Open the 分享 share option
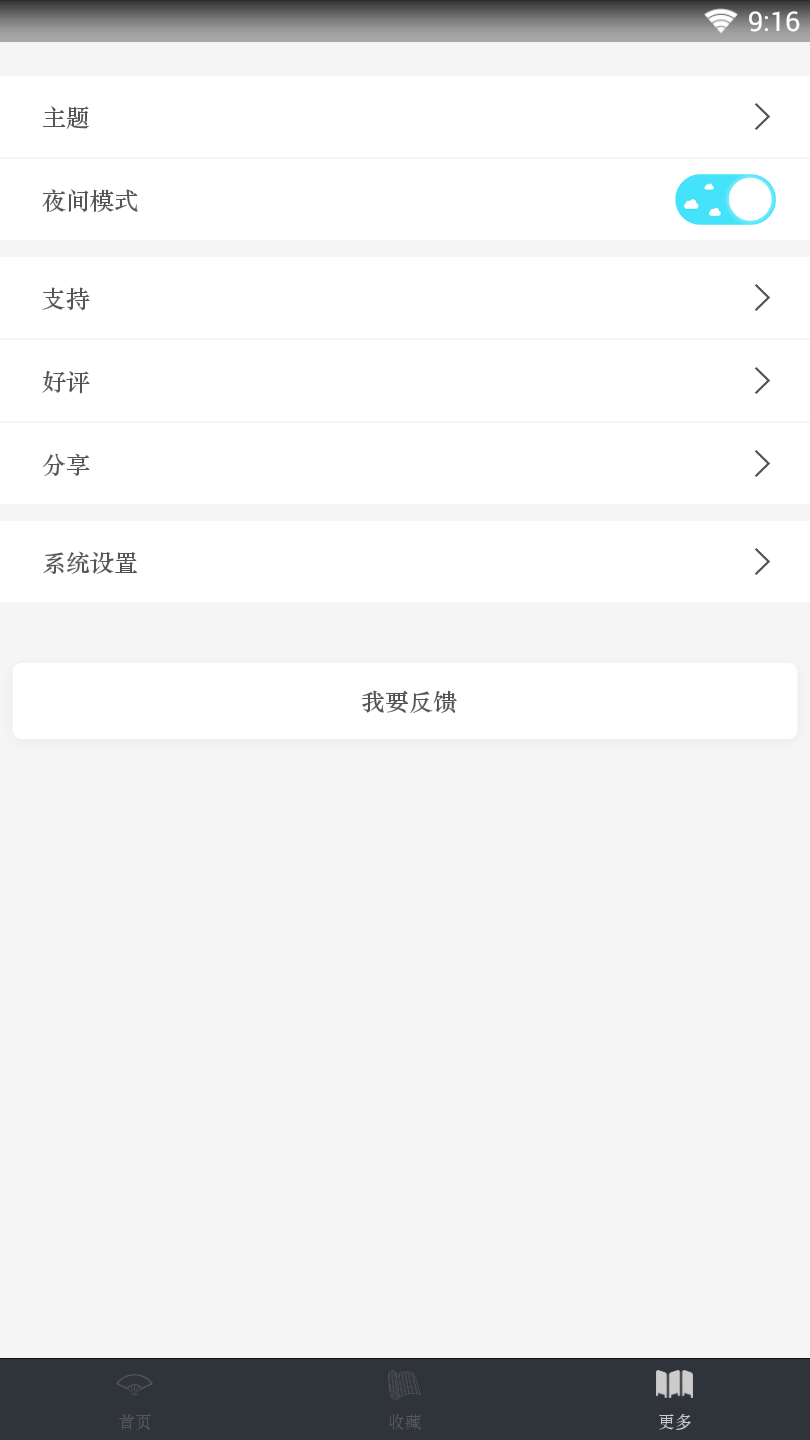This screenshot has width=810, height=1440. pos(405,464)
